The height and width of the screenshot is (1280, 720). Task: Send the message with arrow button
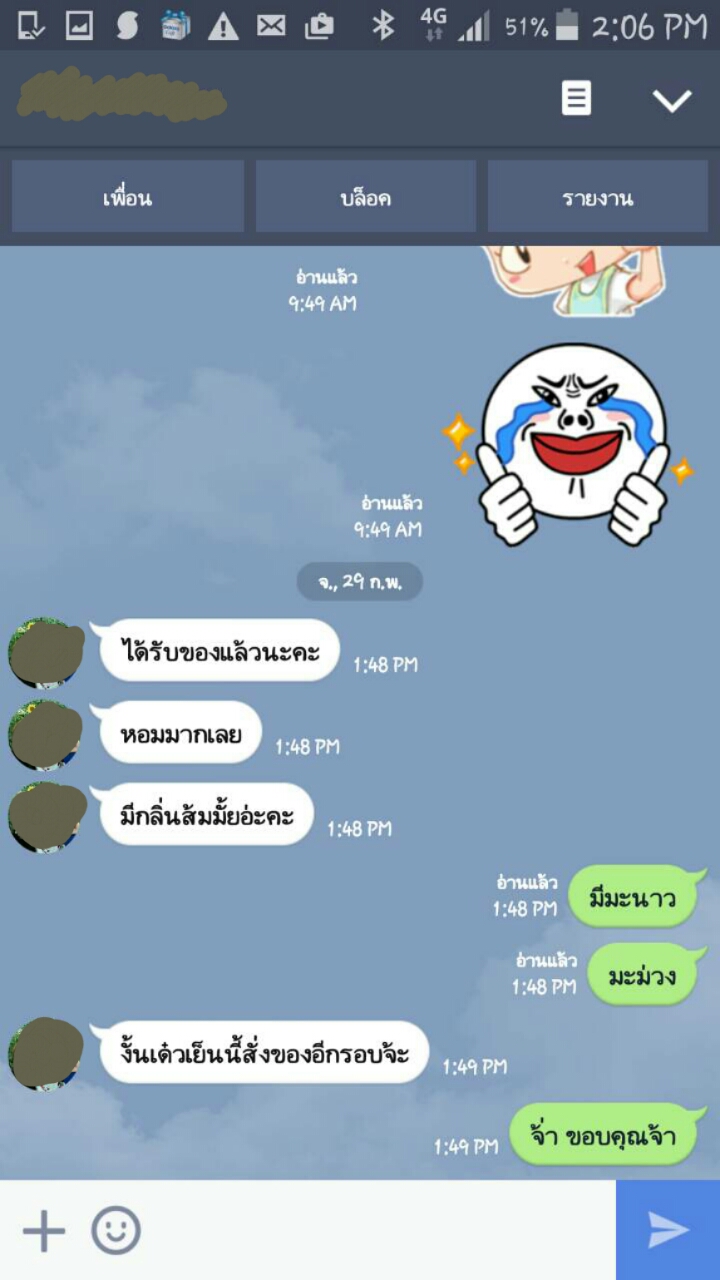tap(668, 1230)
